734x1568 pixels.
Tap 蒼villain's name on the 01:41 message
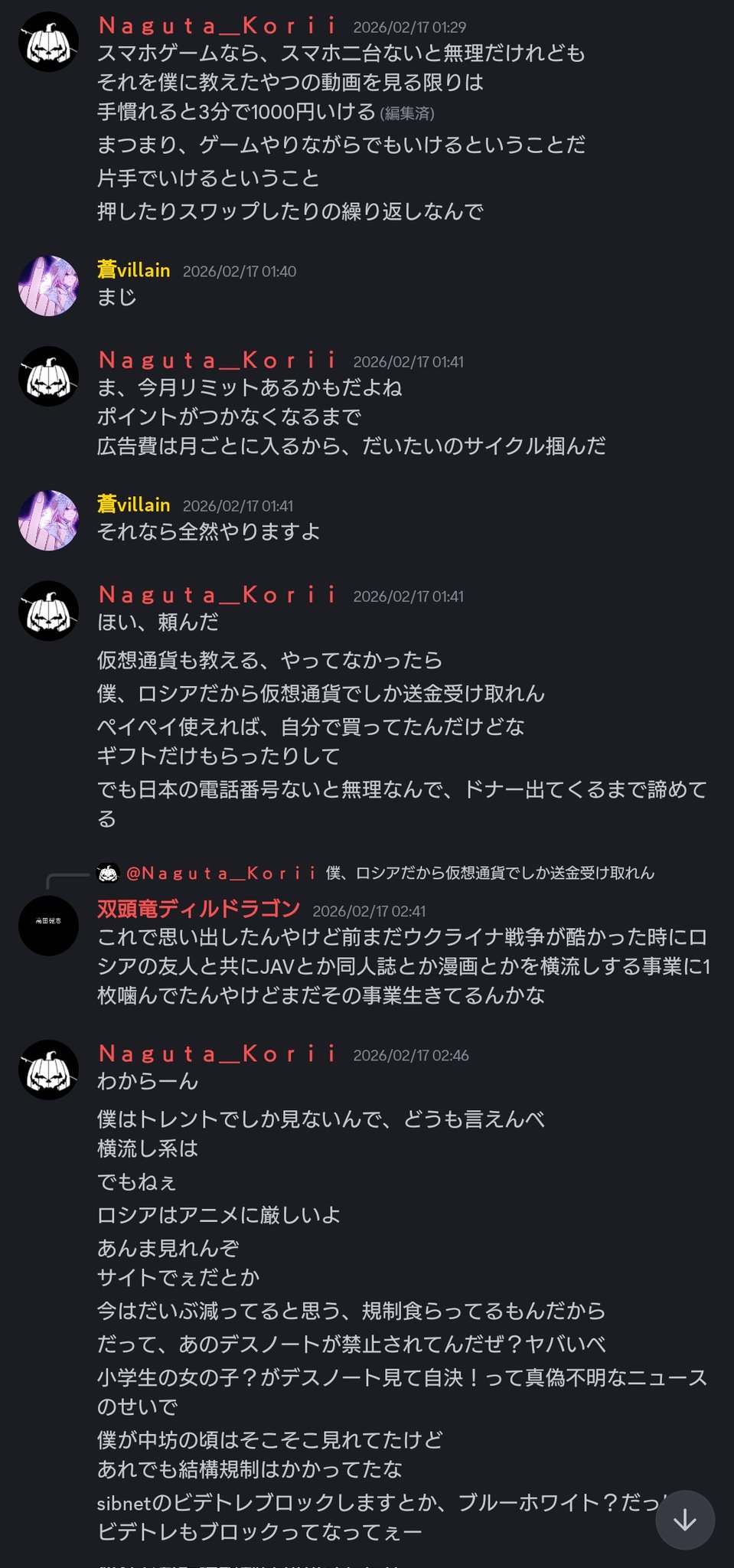pyautogui.click(x=133, y=505)
